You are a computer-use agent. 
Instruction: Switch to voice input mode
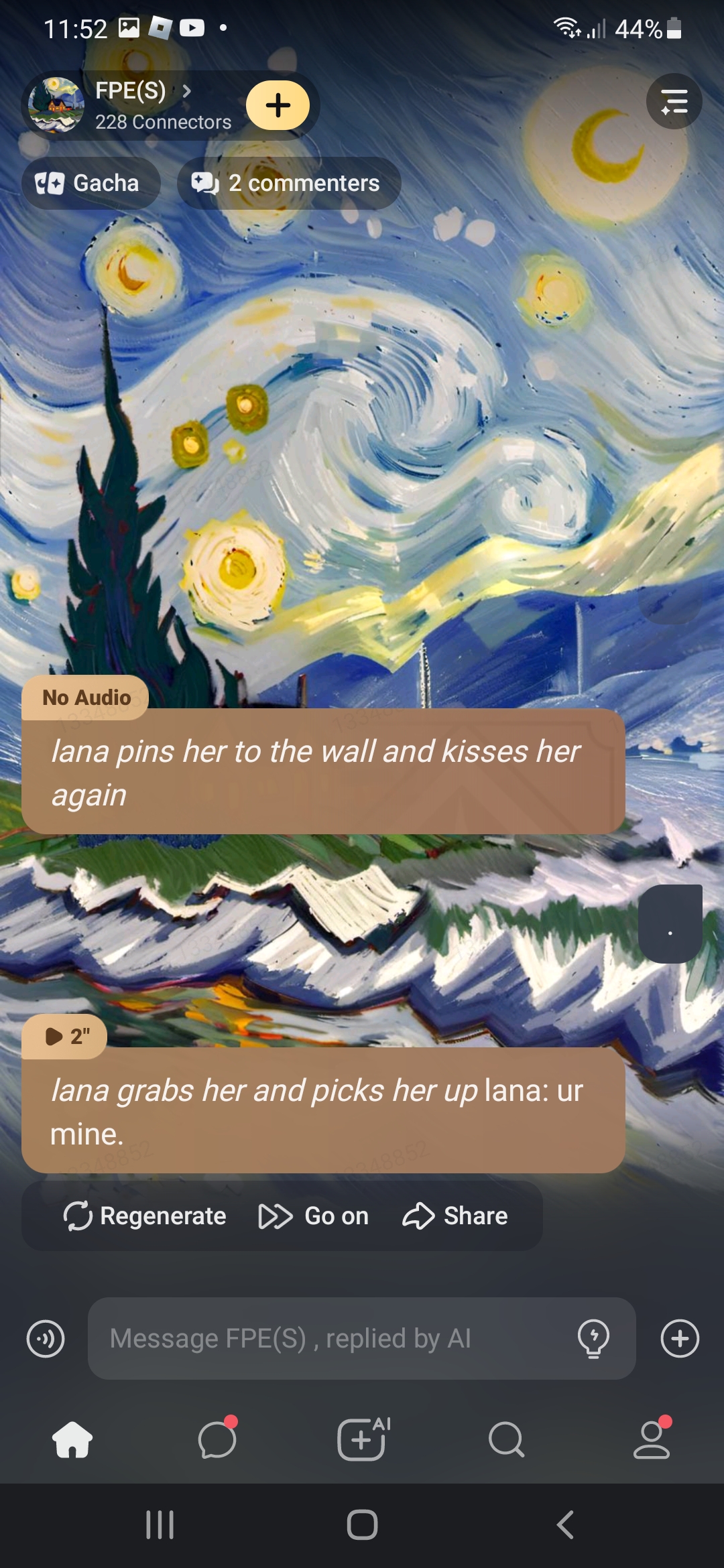click(x=46, y=1339)
